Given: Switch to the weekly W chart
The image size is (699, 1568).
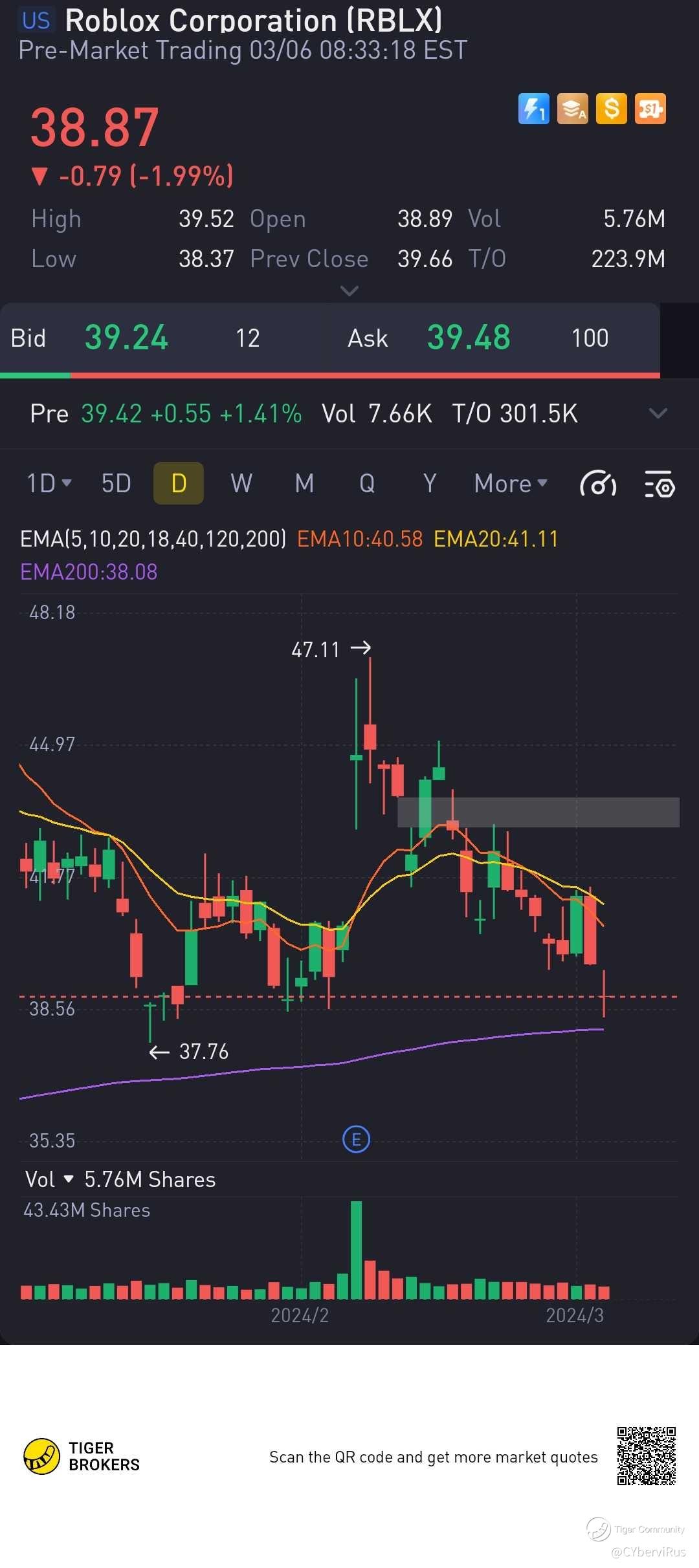Looking at the screenshot, I should 241,483.
